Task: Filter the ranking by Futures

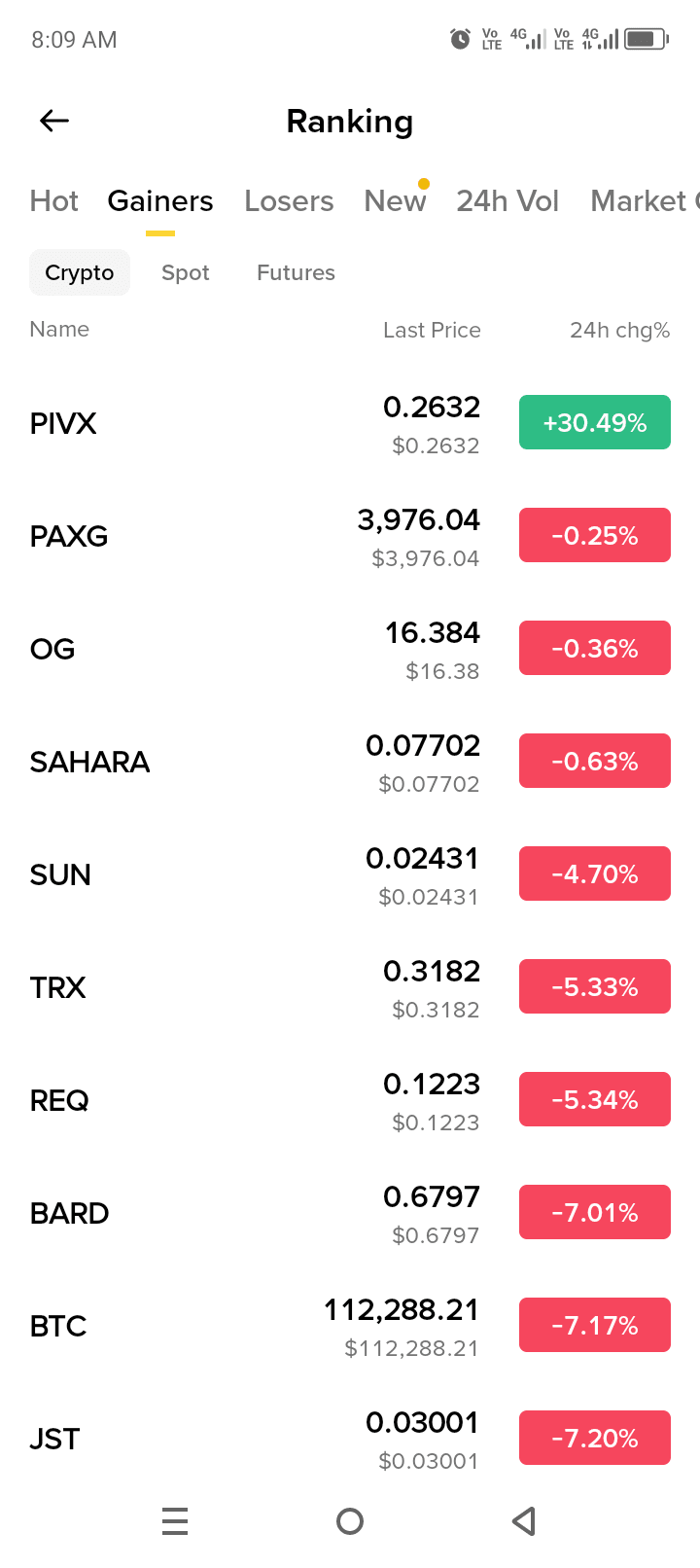Action: pos(296,272)
